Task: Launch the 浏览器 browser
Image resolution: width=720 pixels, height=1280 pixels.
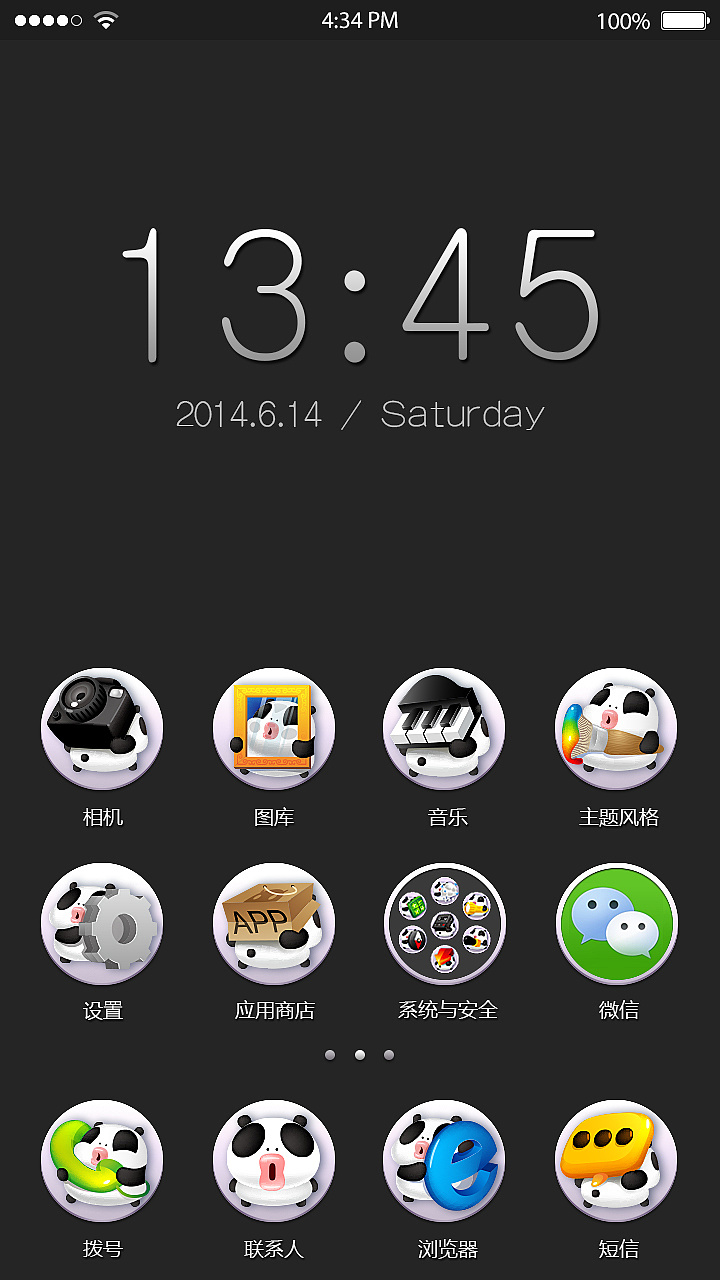Action: pos(444,1161)
